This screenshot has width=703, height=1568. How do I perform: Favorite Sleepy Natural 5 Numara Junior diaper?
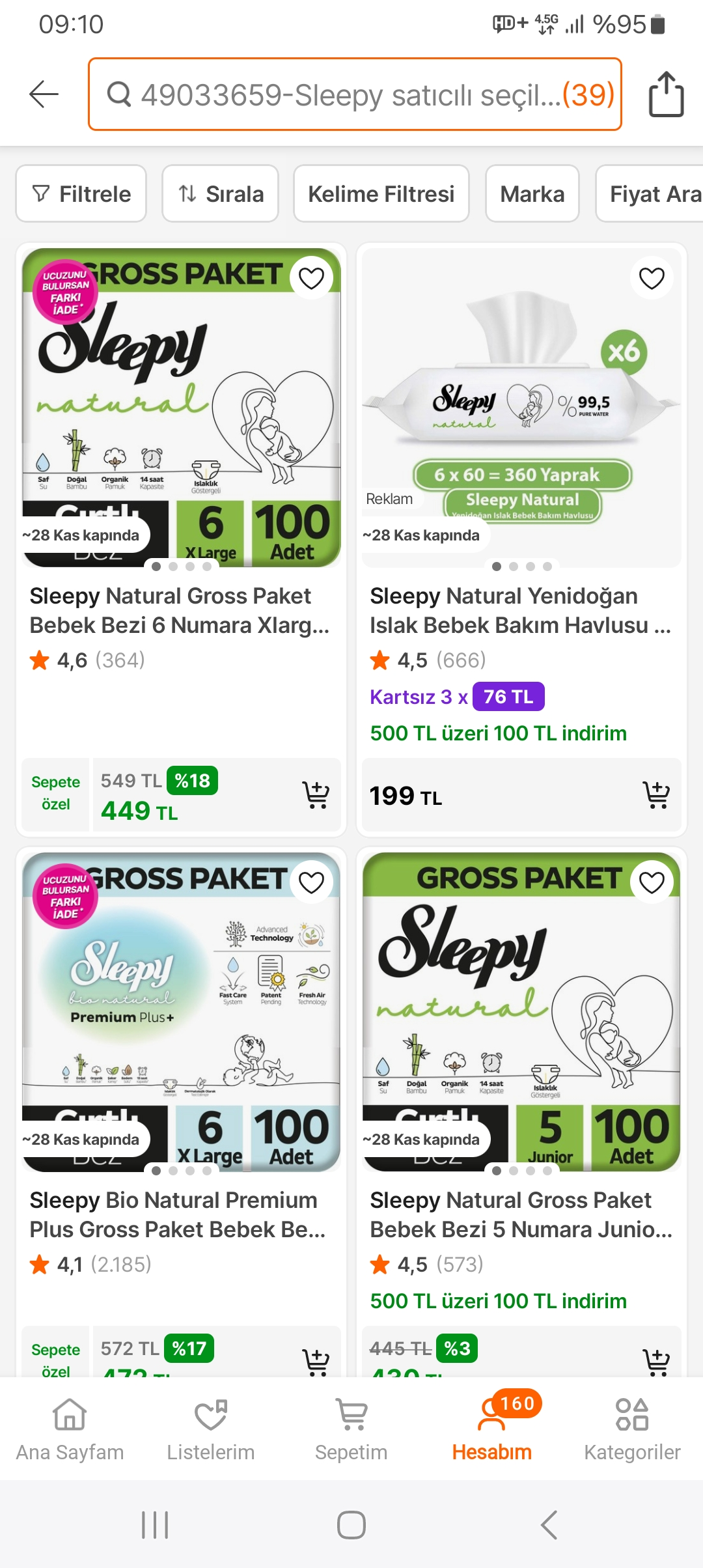[x=652, y=883]
